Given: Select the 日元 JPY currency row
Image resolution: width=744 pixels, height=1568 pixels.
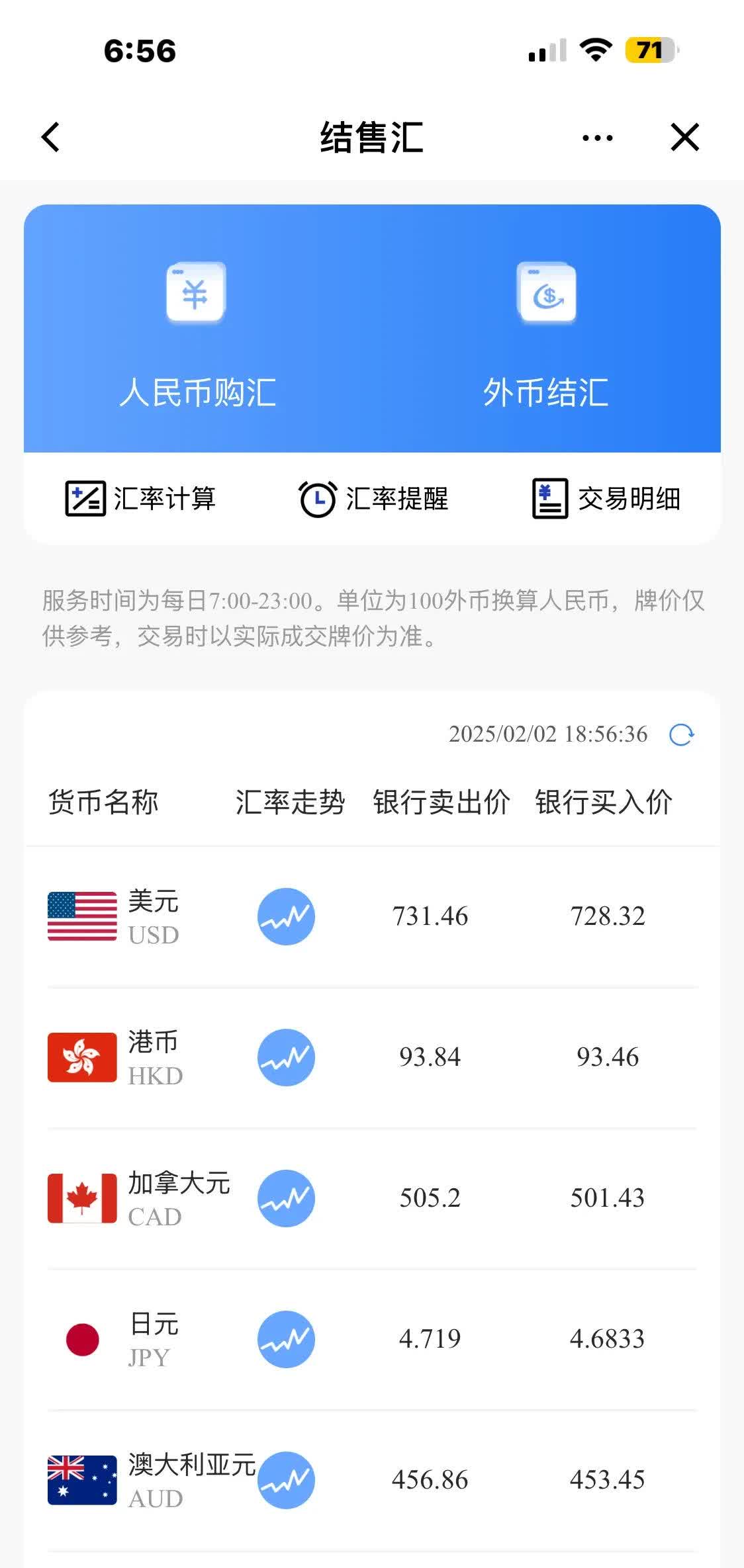Looking at the screenshot, I should pyautogui.click(x=372, y=1339).
